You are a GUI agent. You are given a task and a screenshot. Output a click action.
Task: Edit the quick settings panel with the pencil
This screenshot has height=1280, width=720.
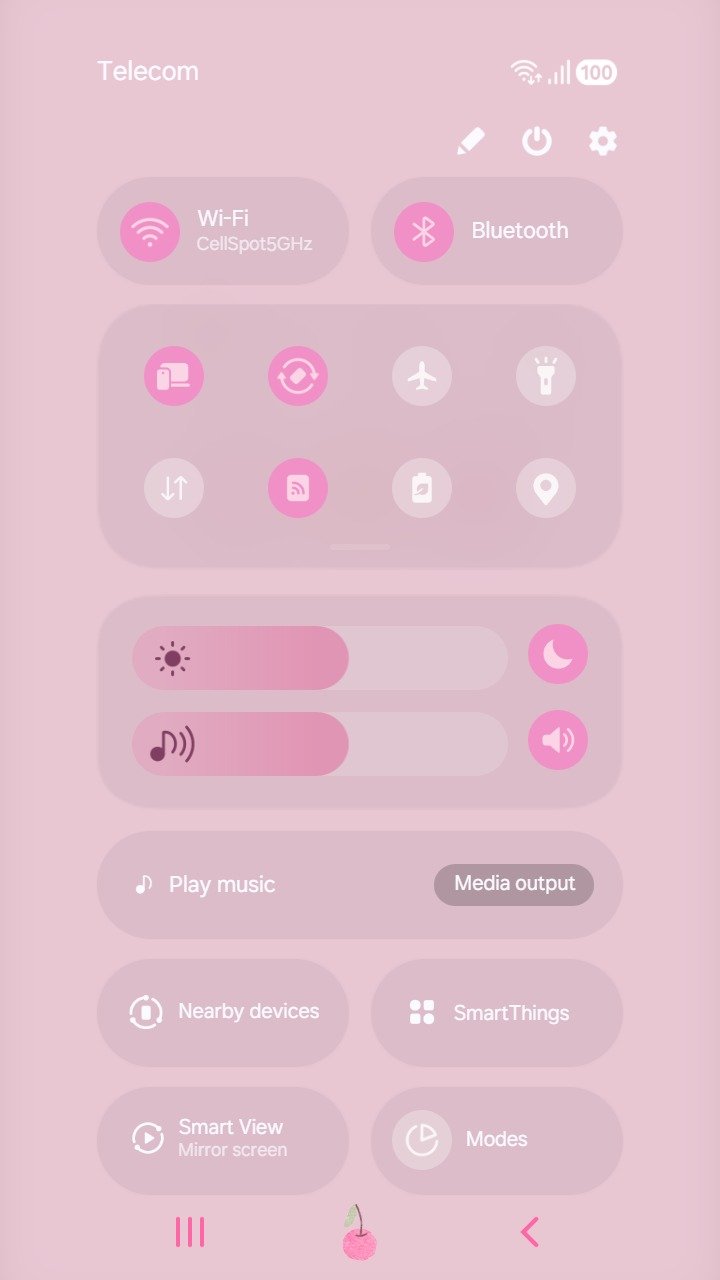click(x=470, y=141)
